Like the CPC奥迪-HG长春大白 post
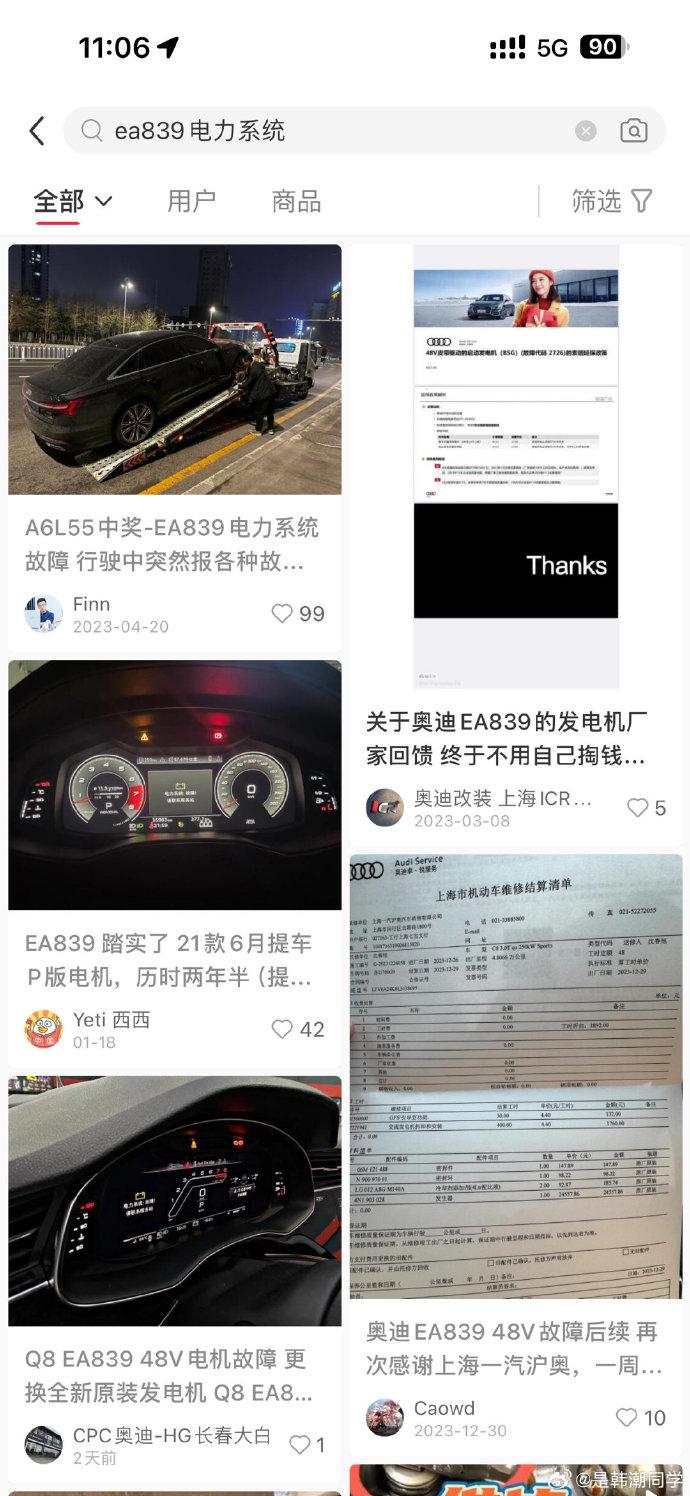This screenshot has width=690, height=1496. (x=299, y=1444)
